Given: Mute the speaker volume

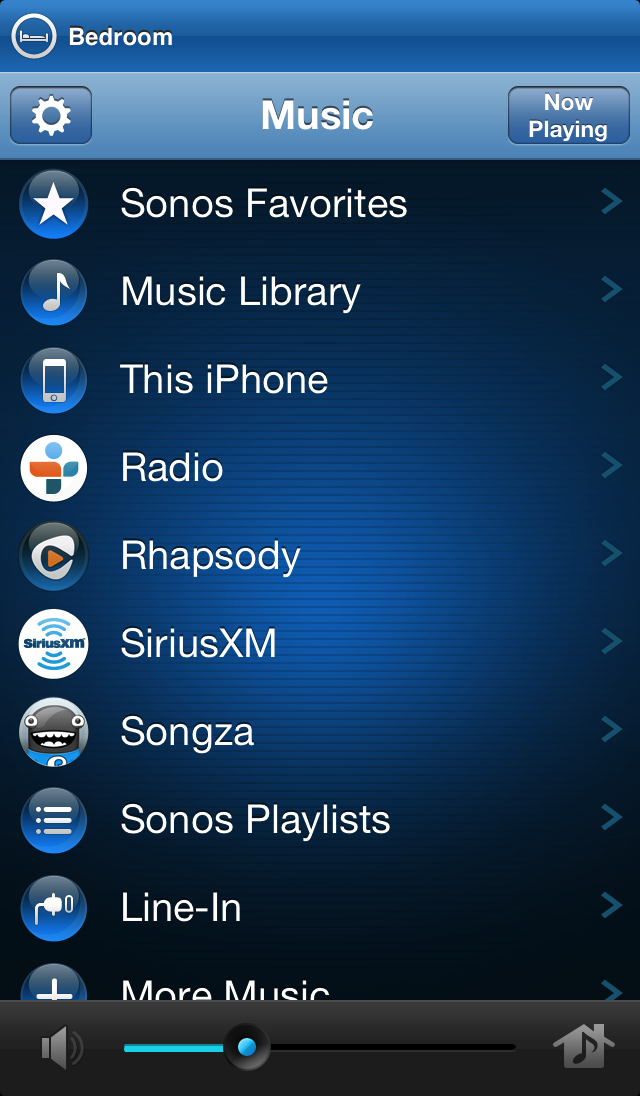Looking at the screenshot, I should (61, 1048).
